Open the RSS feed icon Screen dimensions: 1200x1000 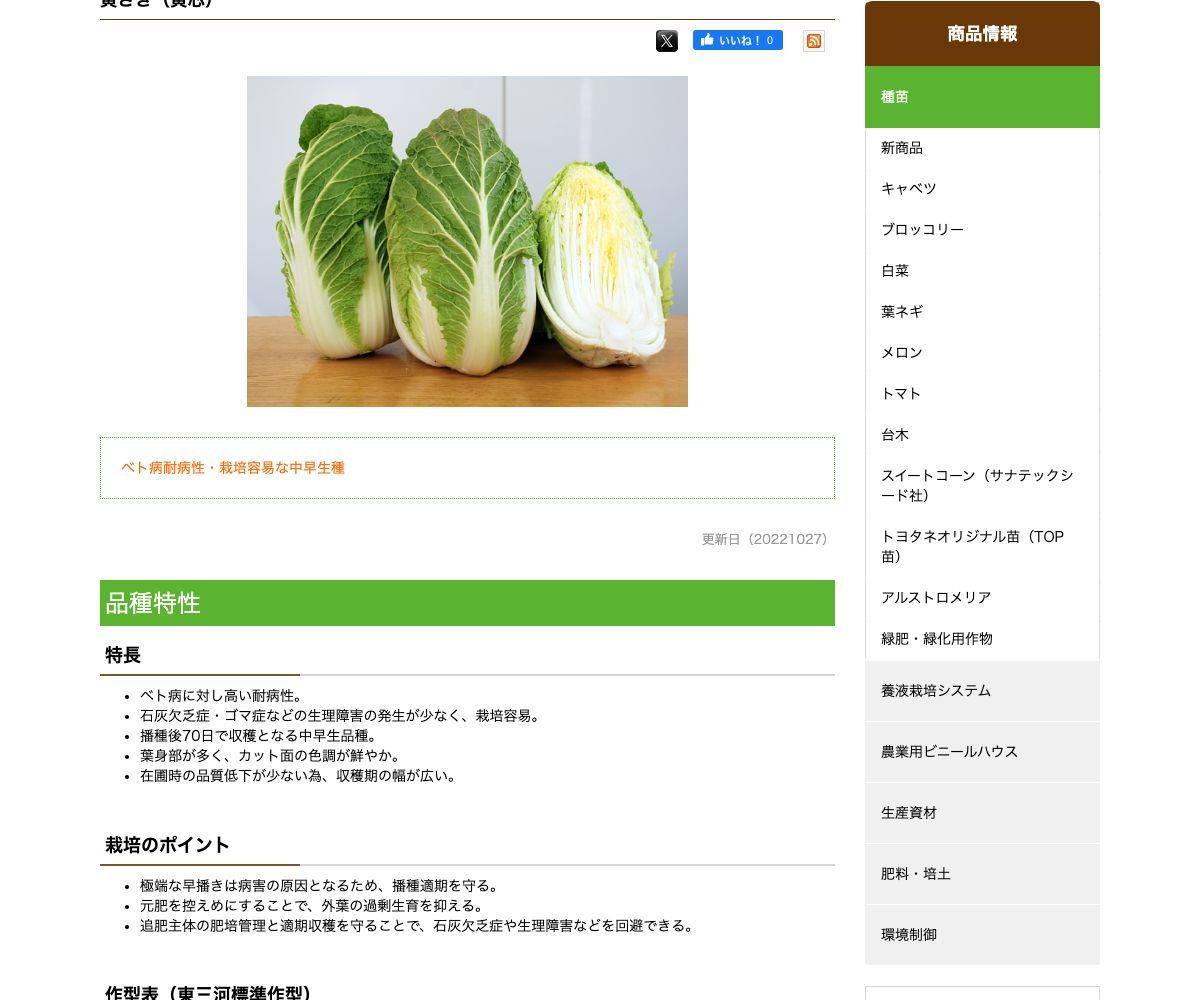[814, 41]
